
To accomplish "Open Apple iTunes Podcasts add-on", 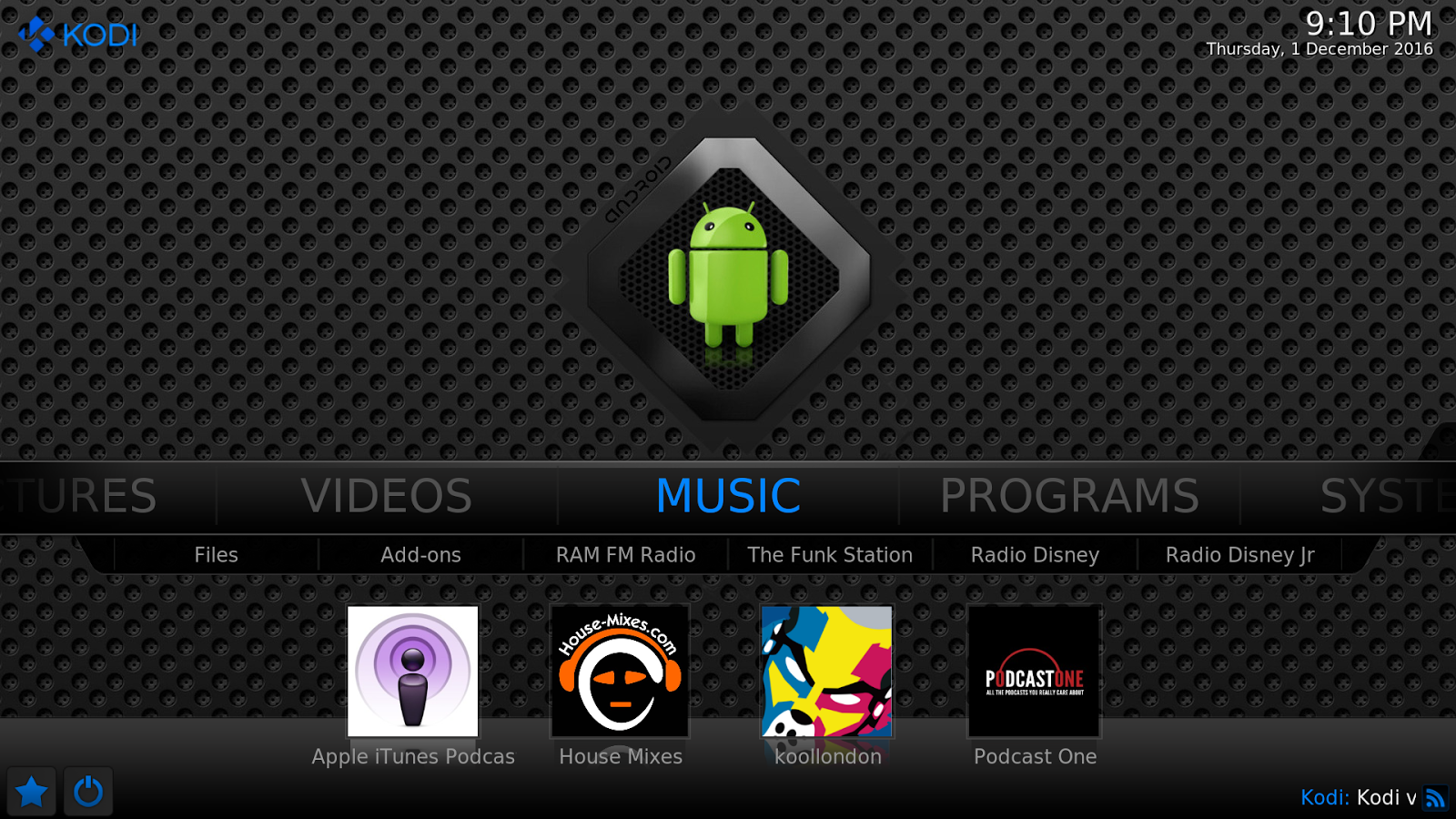I will click(x=413, y=672).
